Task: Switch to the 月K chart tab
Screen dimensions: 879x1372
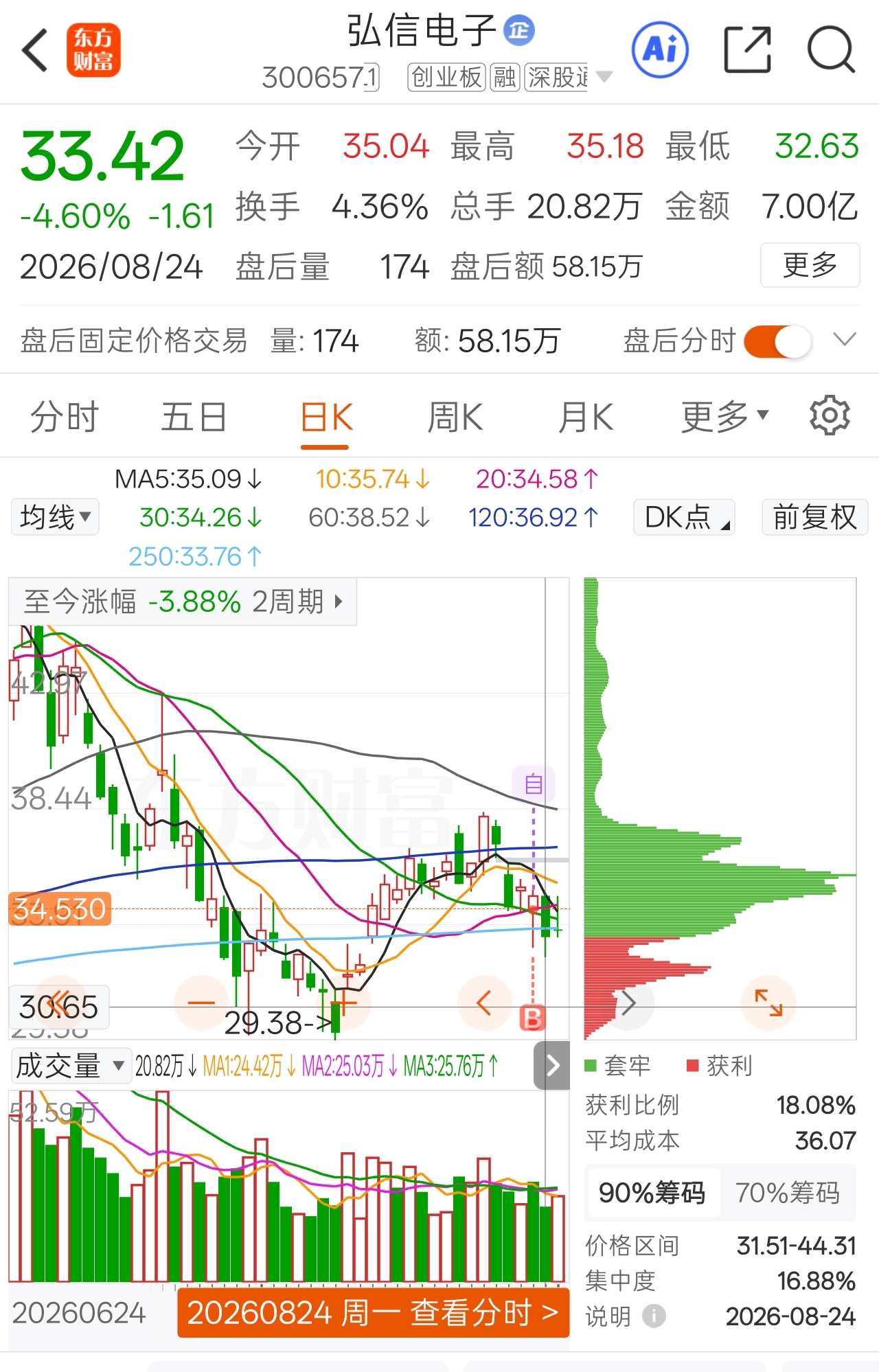Action: point(586,417)
